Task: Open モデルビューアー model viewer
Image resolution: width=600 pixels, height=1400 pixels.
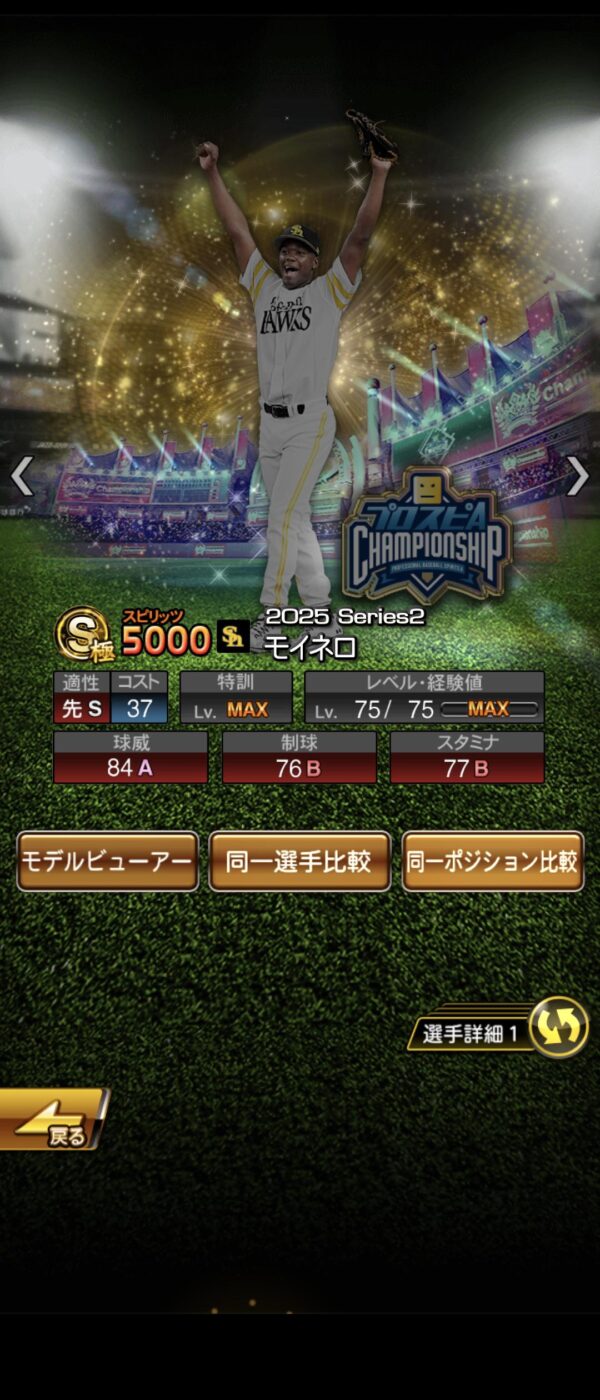Action: tap(107, 861)
